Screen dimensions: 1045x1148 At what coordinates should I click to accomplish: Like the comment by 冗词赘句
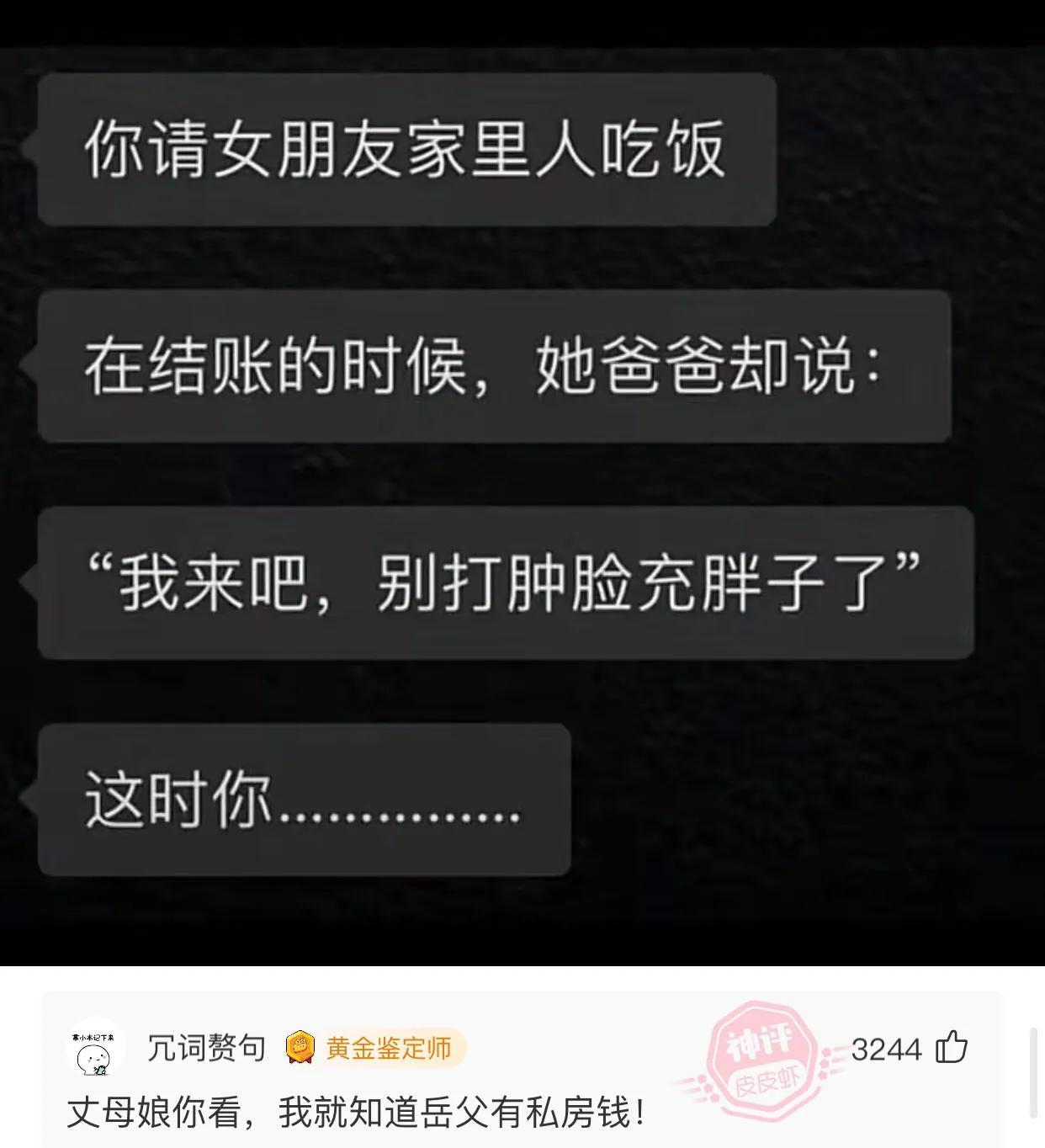[x=952, y=1048]
